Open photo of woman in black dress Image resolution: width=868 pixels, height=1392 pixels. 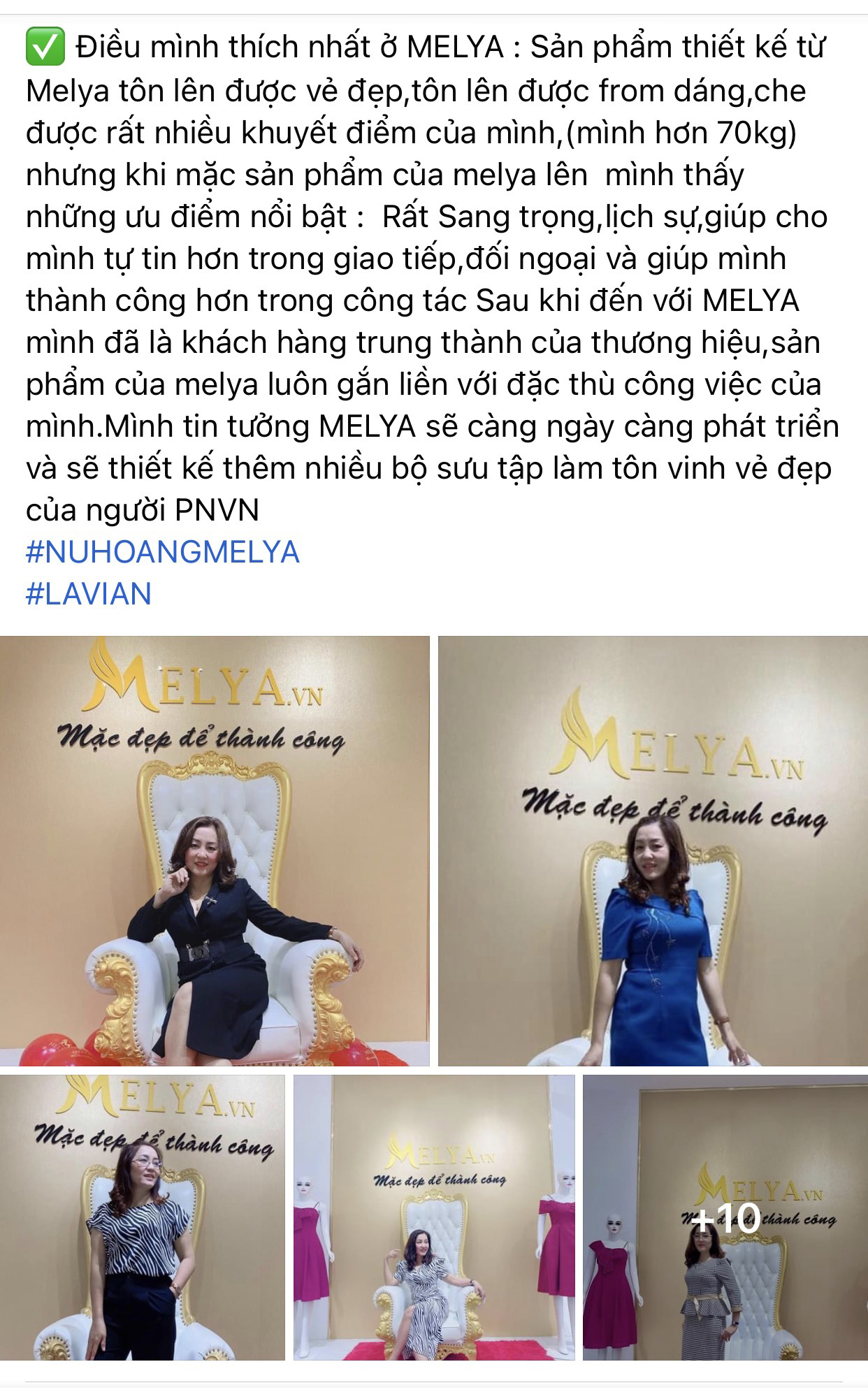click(x=215, y=850)
